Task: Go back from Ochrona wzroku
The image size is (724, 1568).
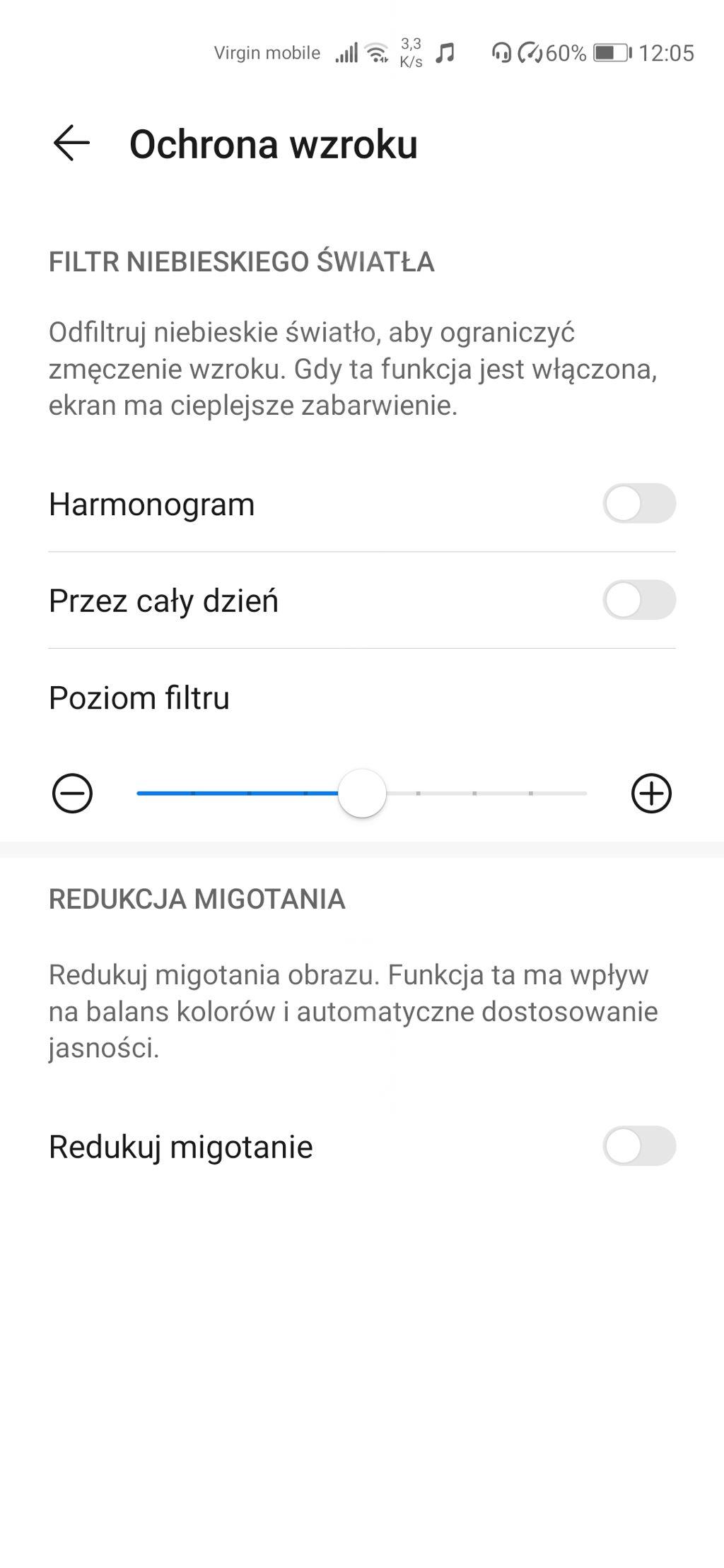Action: click(x=71, y=143)
